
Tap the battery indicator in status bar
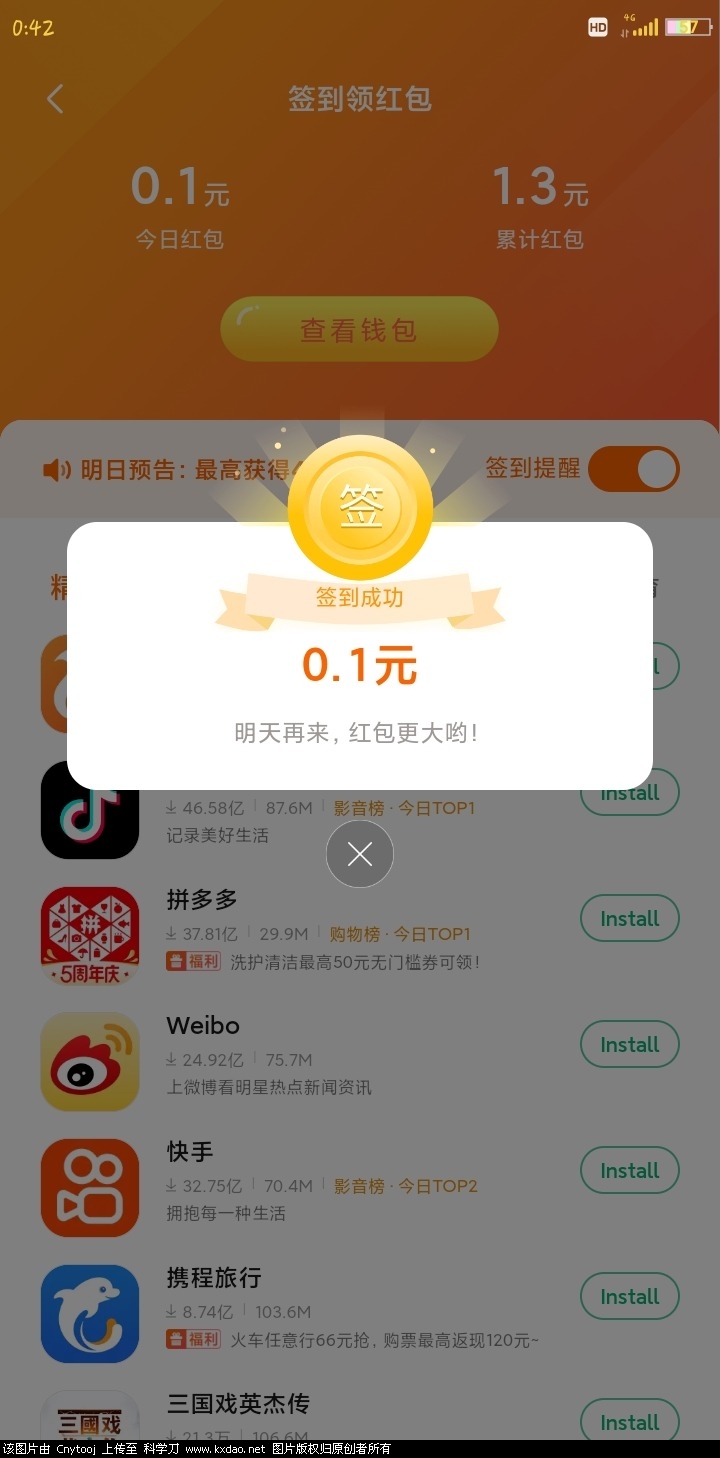684,27
